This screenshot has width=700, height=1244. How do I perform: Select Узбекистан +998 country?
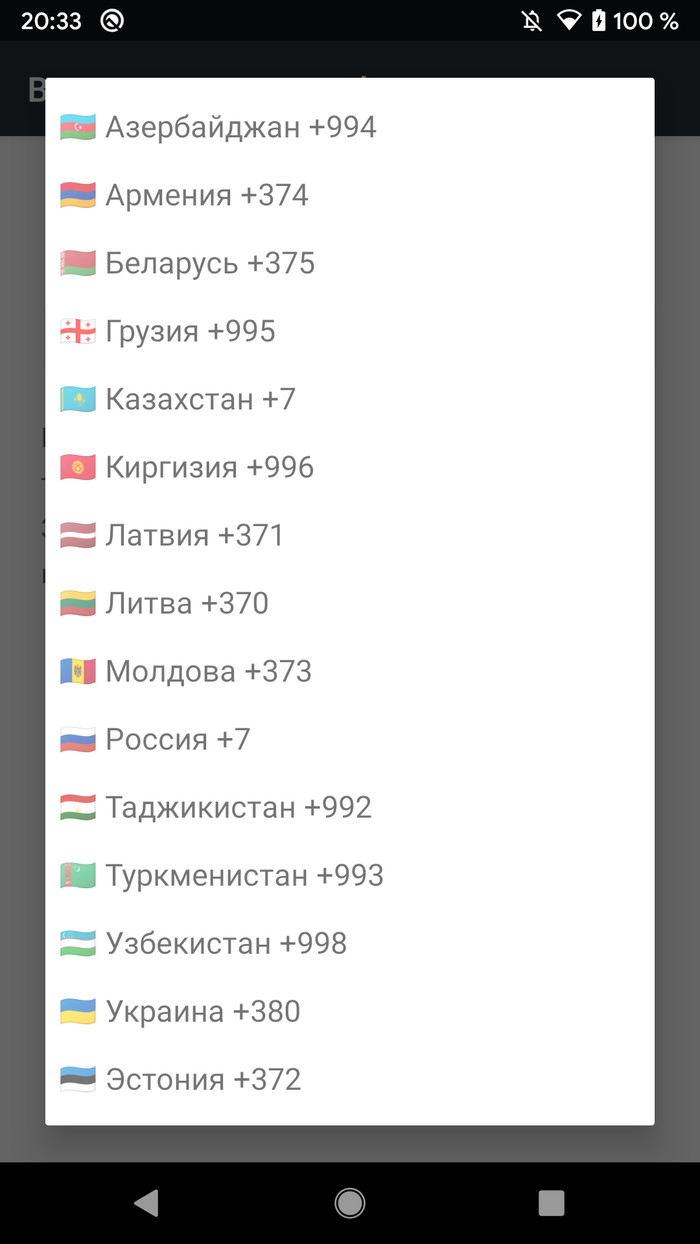pyautogui.click(x=226, y=944)
